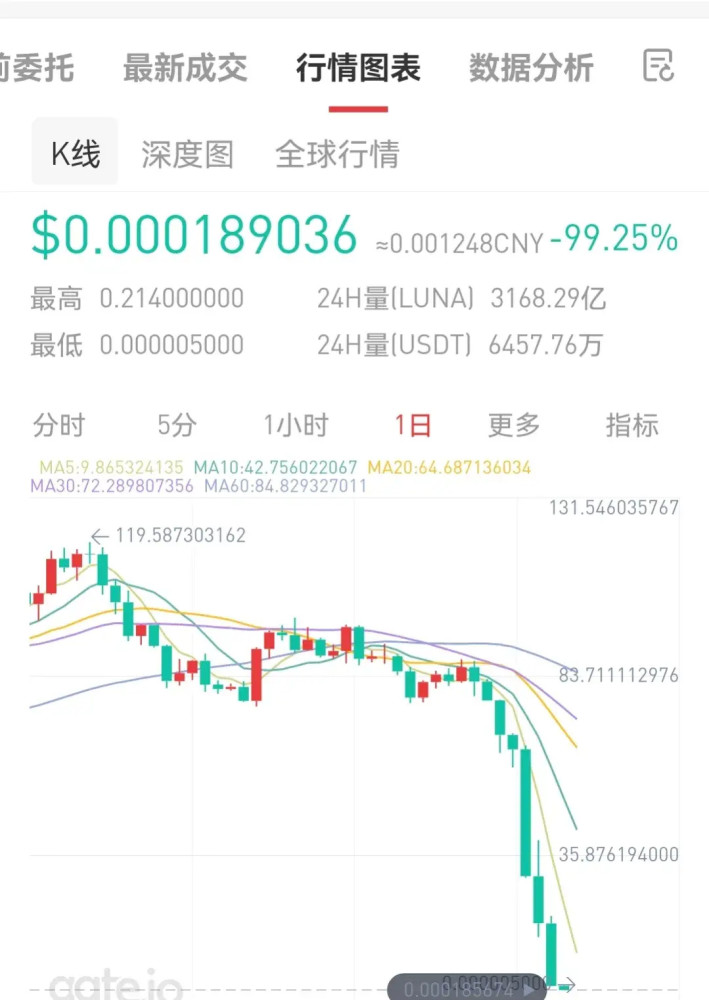Expand 更多 interval options

pyautogui.click(x=514, y=425)
